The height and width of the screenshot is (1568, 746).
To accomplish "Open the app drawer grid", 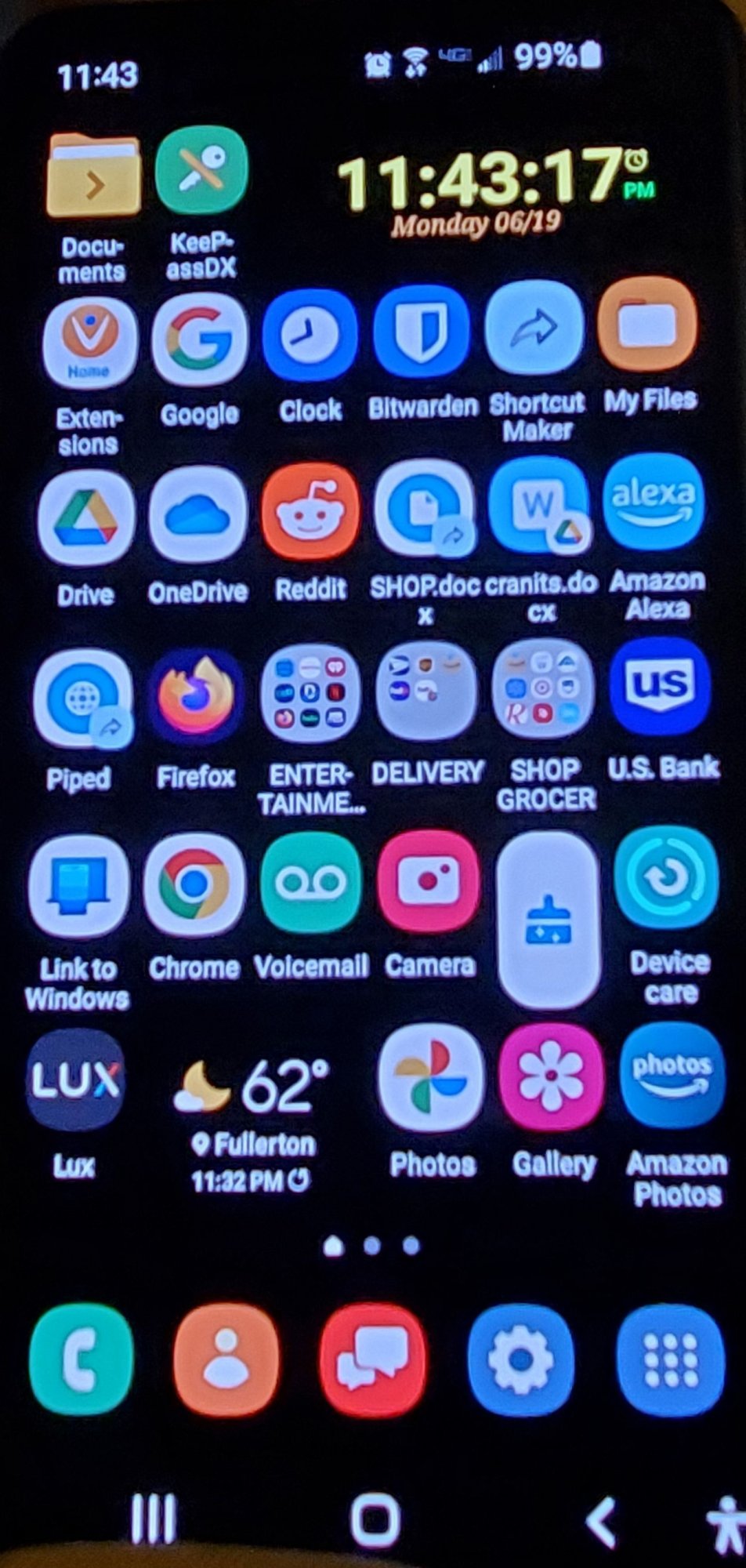I will tap(669, 1359).
